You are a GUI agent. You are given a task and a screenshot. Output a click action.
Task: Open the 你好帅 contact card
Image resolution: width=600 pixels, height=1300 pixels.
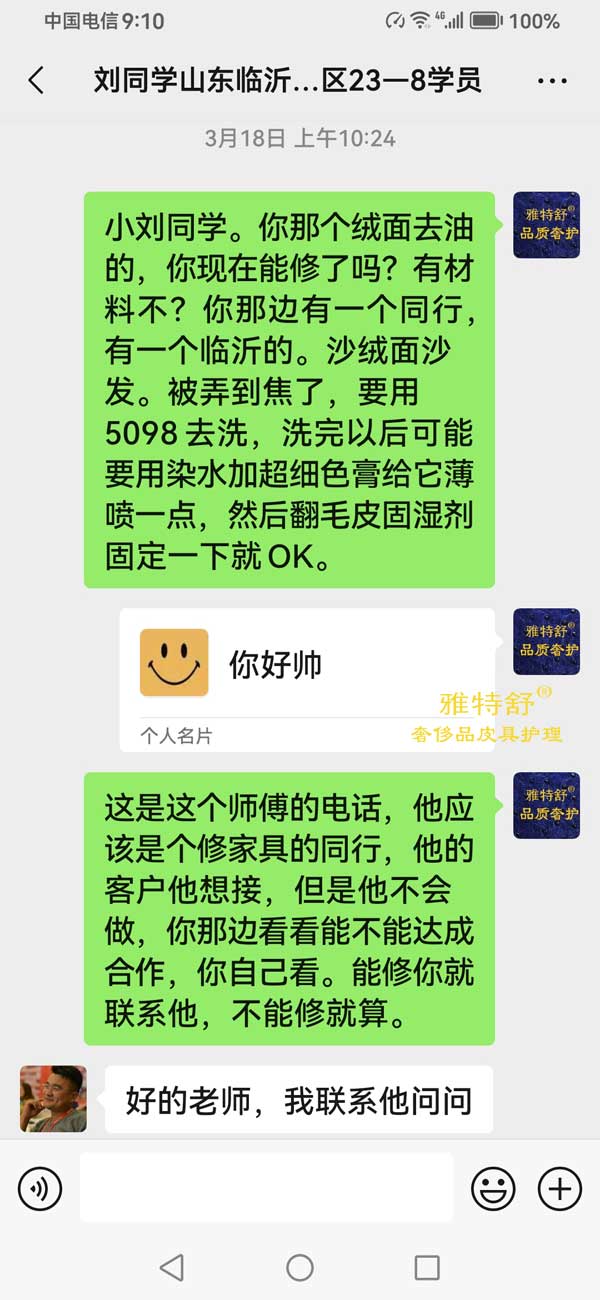[x=307, y=680]
